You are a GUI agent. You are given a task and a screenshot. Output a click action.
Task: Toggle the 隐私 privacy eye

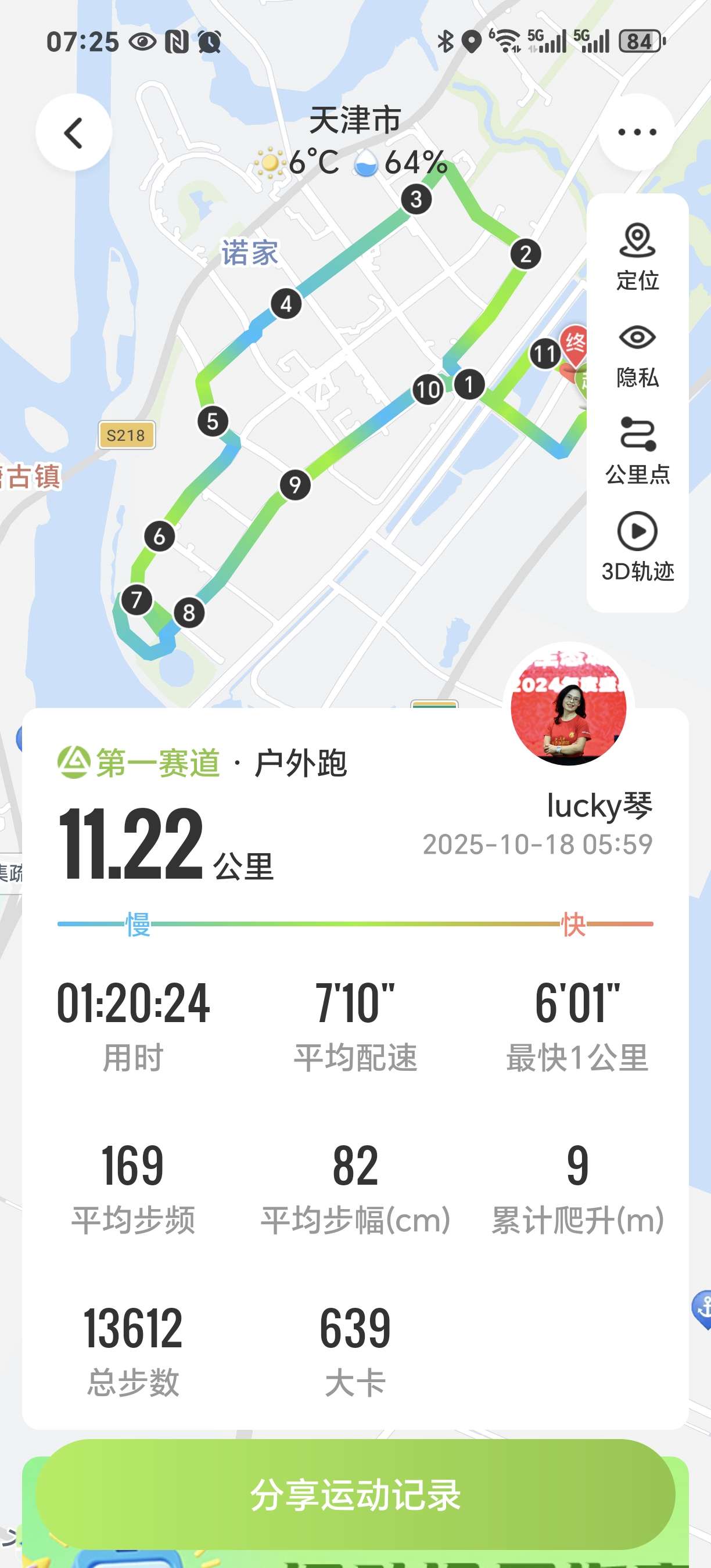click(x=637, y=339)
